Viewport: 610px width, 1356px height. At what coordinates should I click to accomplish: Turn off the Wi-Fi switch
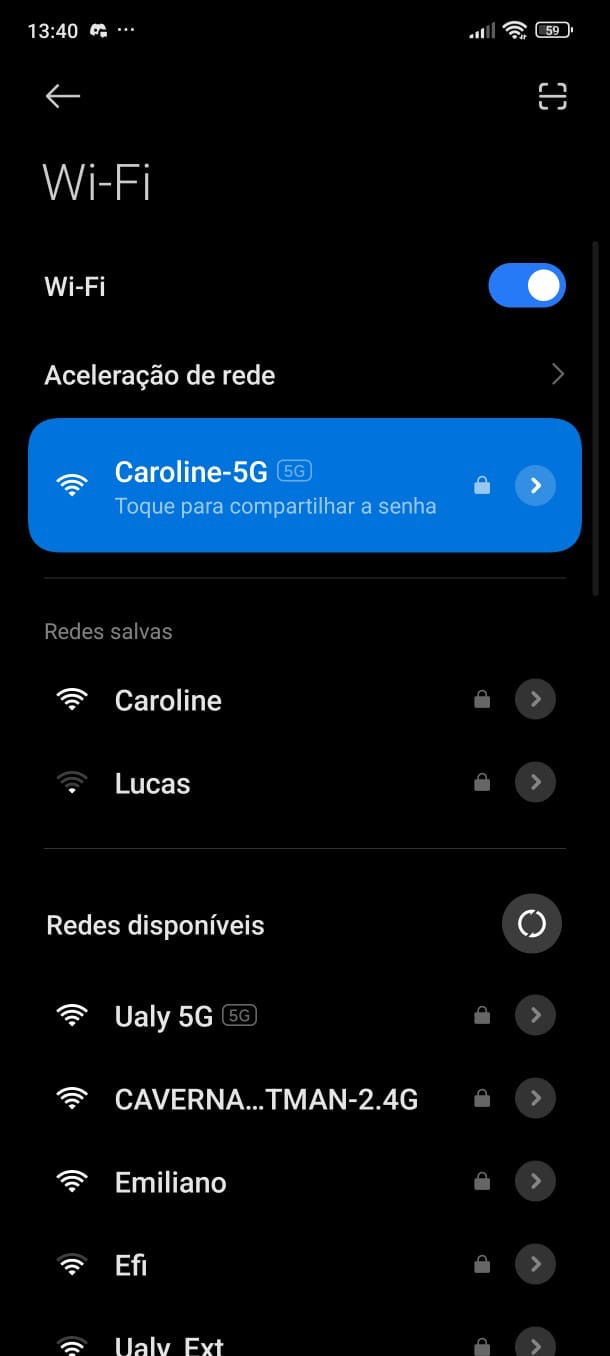[x=527, y=287]
